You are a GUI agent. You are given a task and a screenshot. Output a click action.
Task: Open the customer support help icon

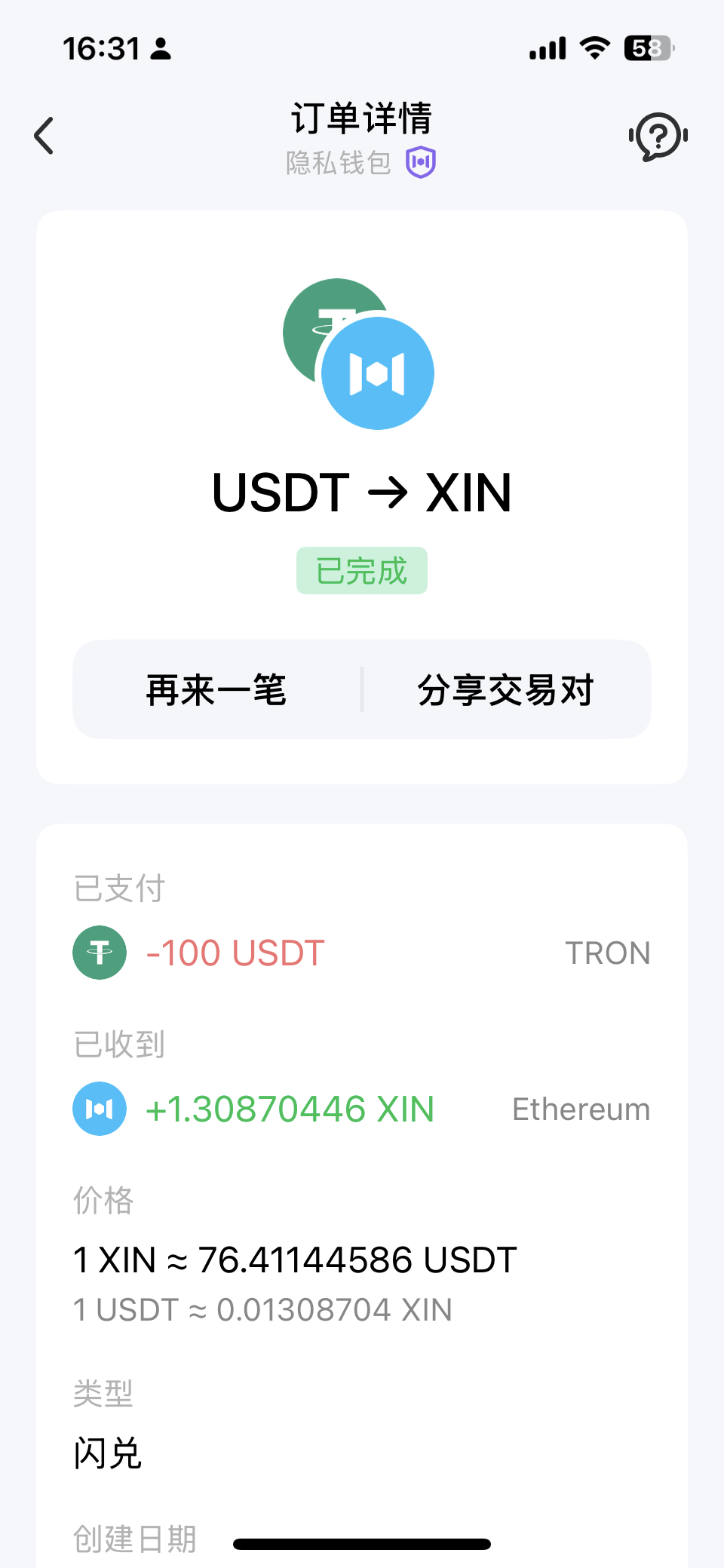[x=658, y=137]
